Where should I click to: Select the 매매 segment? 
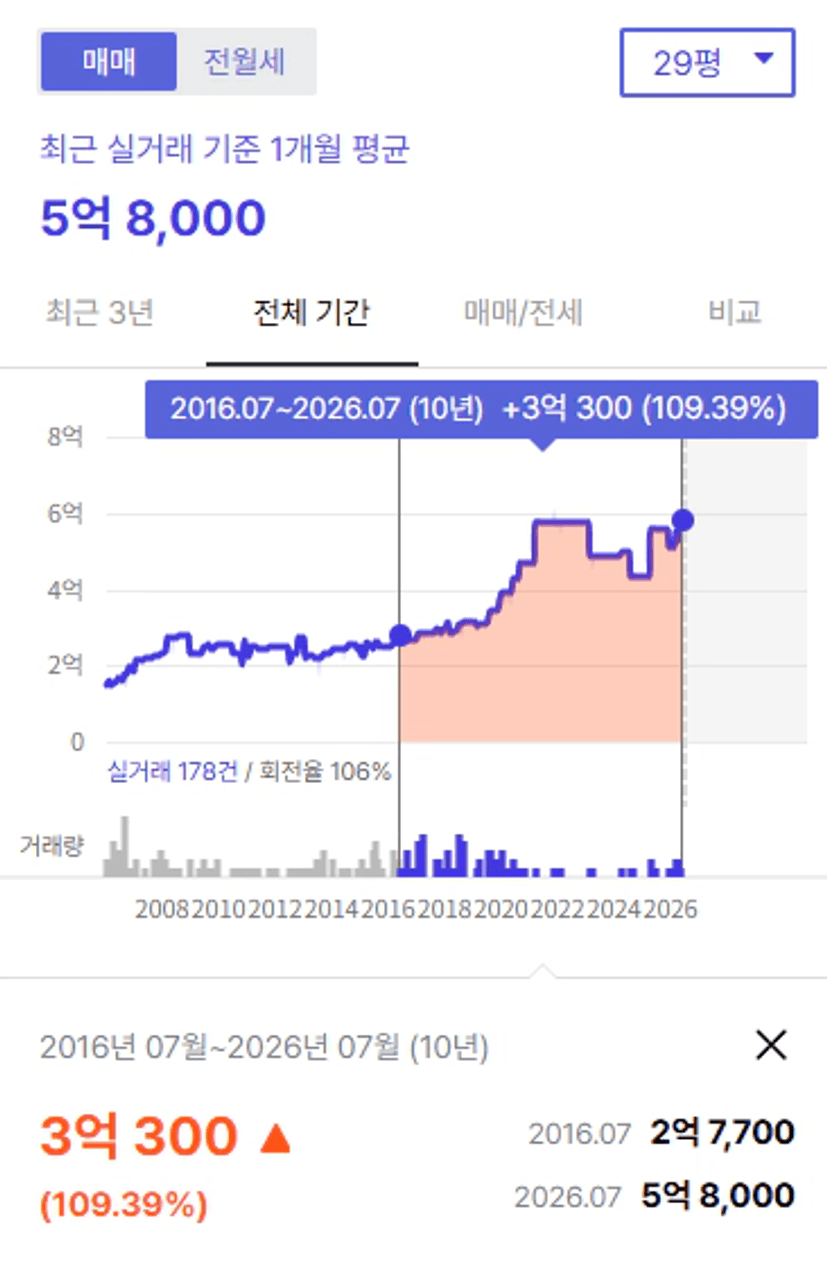[x=109, y=62]
